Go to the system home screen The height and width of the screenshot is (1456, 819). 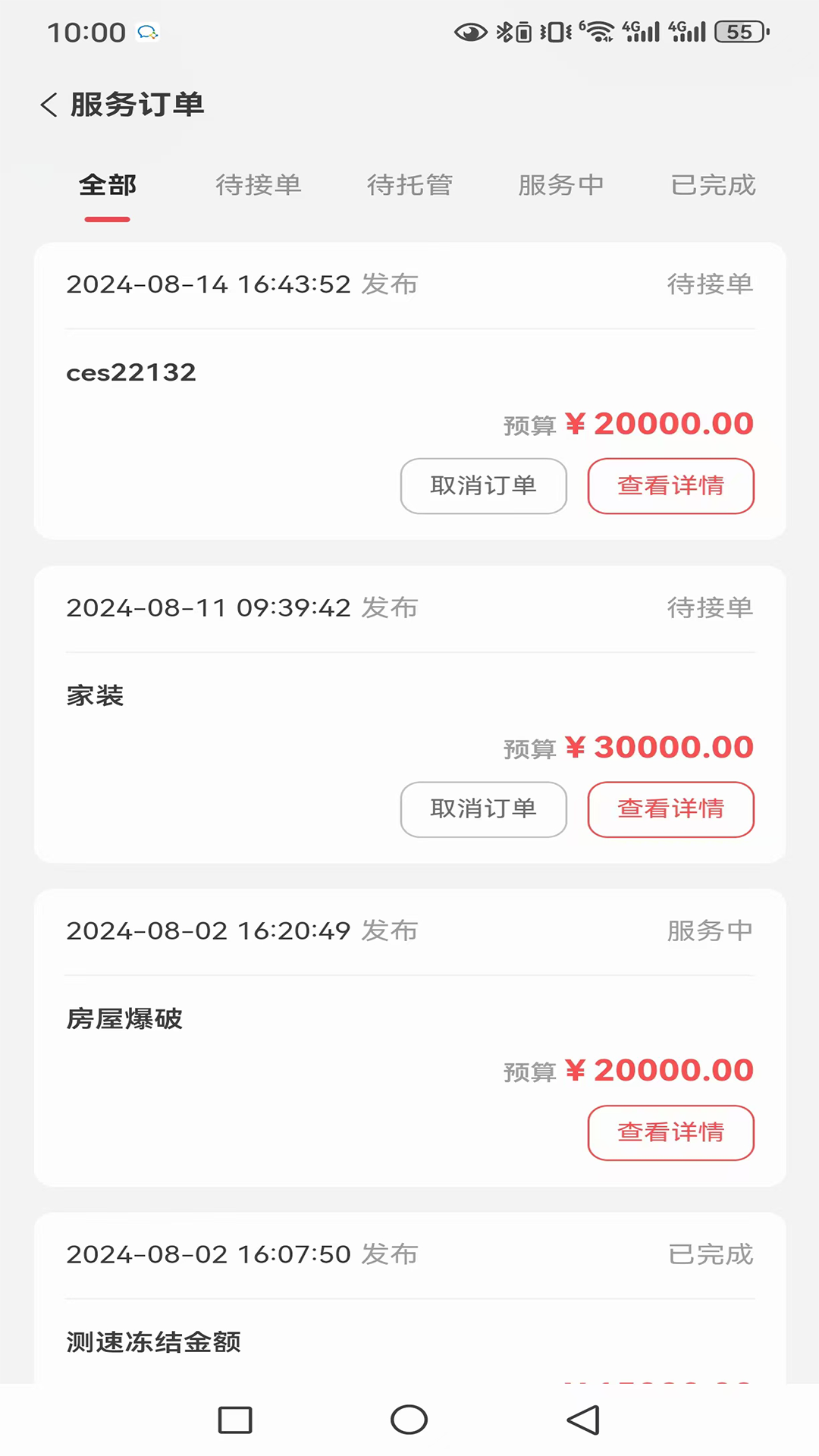[x=409, y=1420]
